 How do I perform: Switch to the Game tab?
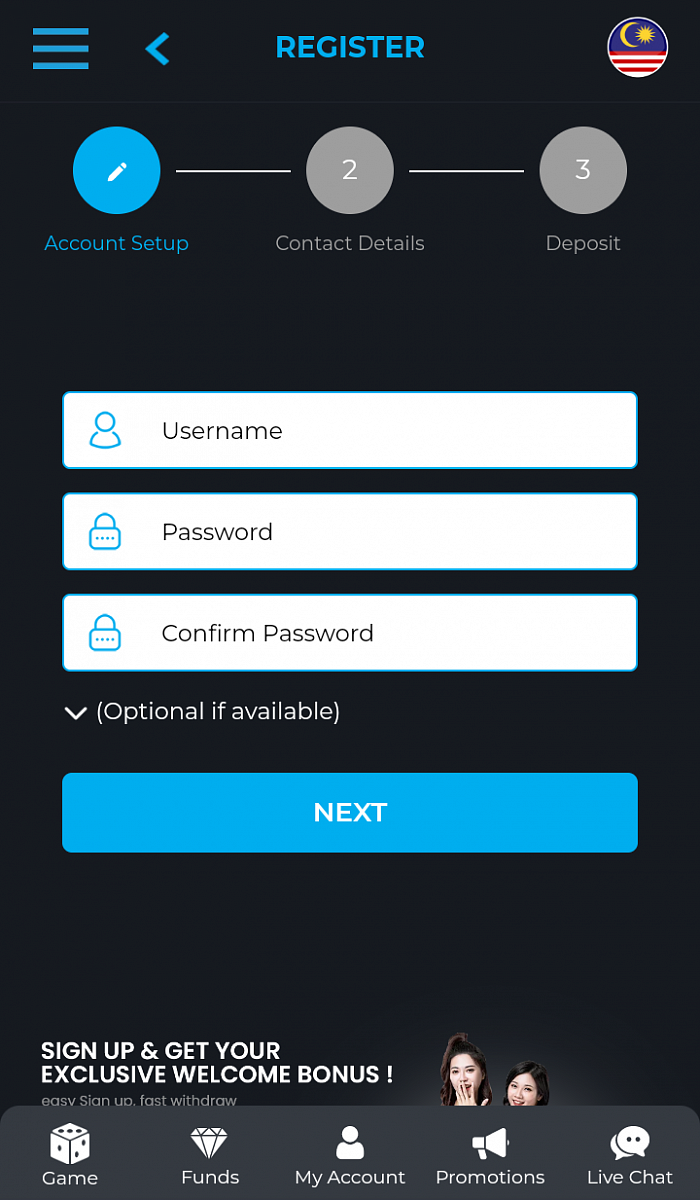[70, 1155]
